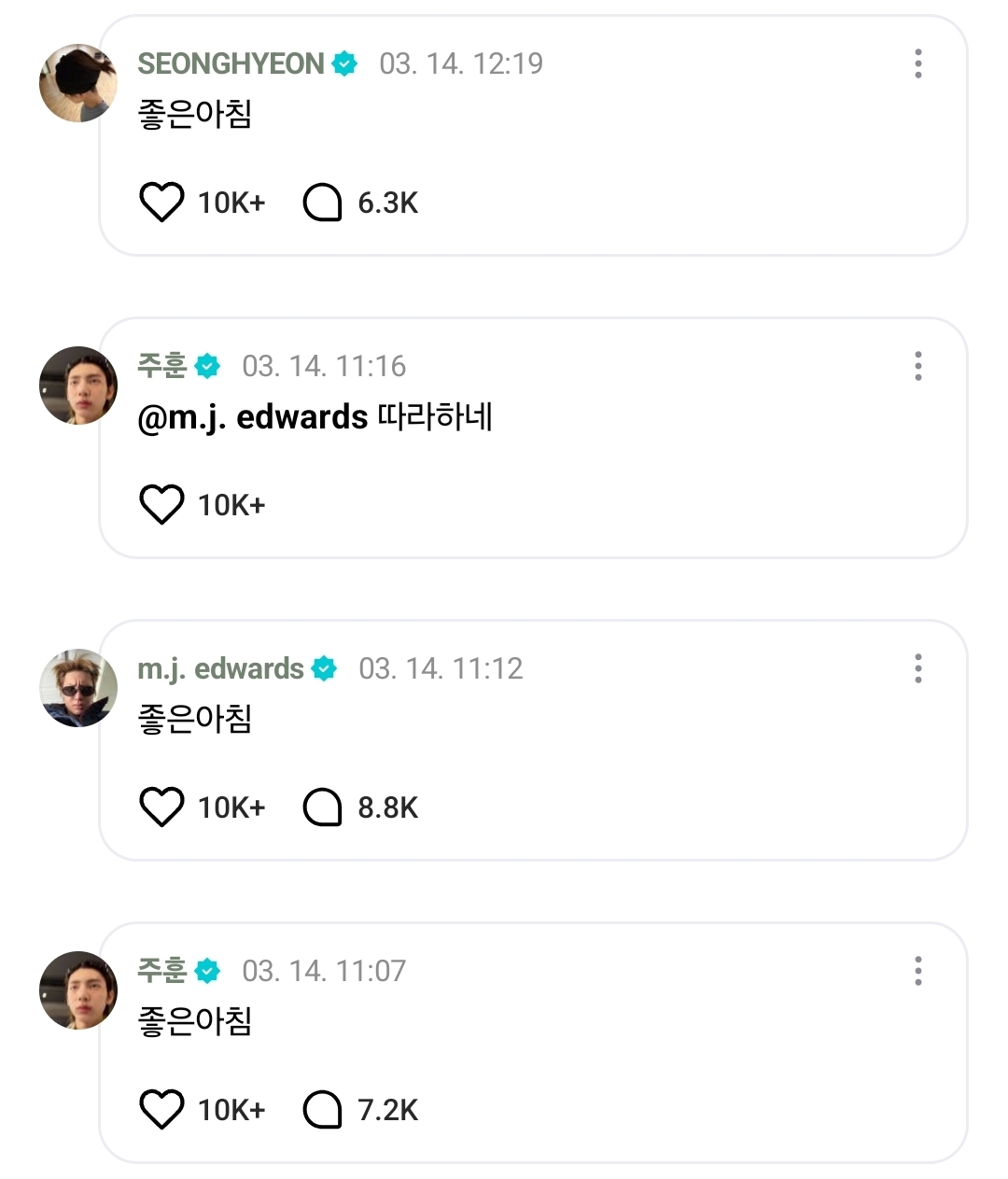Open m.j. edwards' profile picture

(x=78, y=688)
